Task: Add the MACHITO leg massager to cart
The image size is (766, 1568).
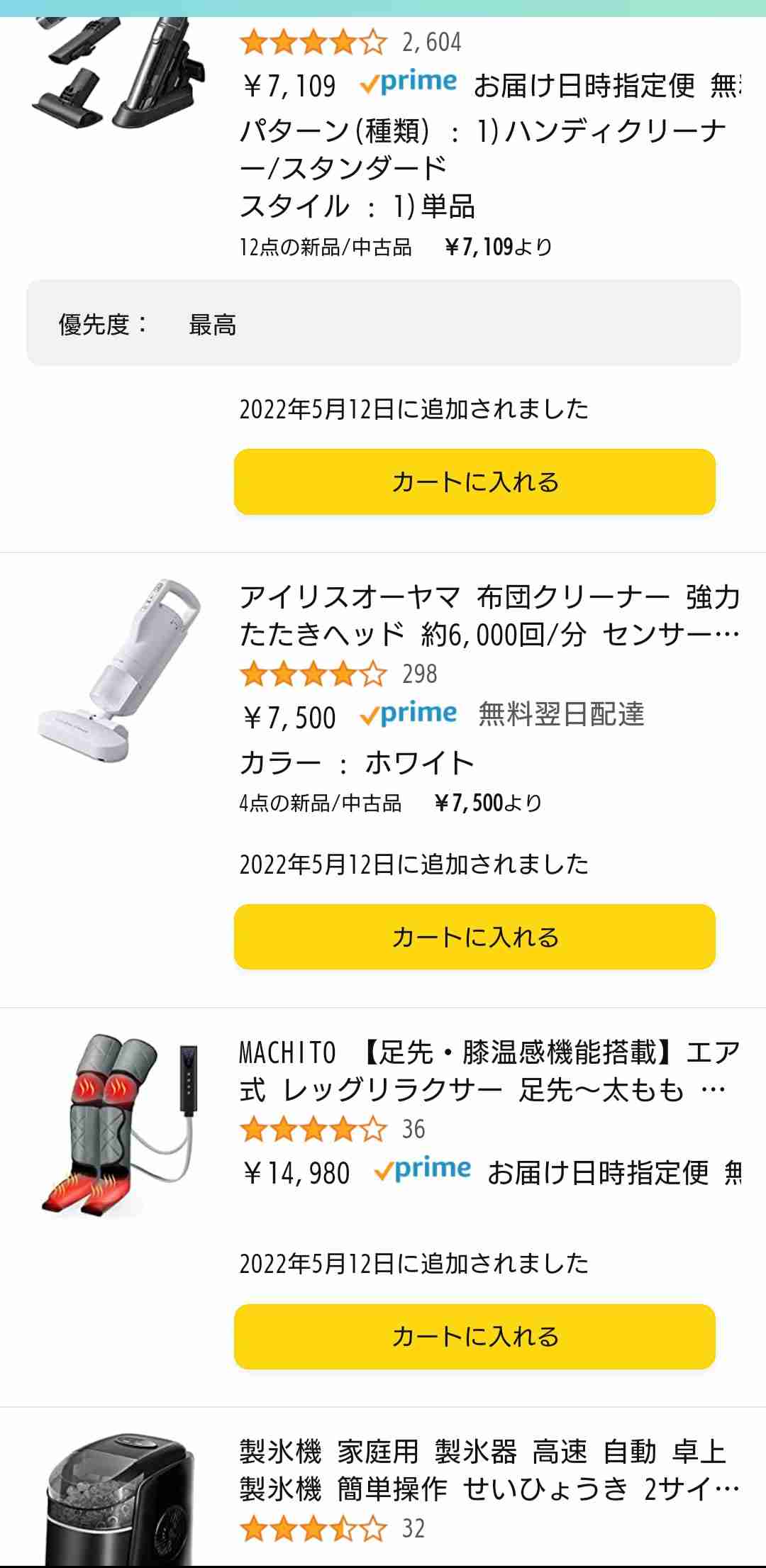Action: click(474, 1338)
